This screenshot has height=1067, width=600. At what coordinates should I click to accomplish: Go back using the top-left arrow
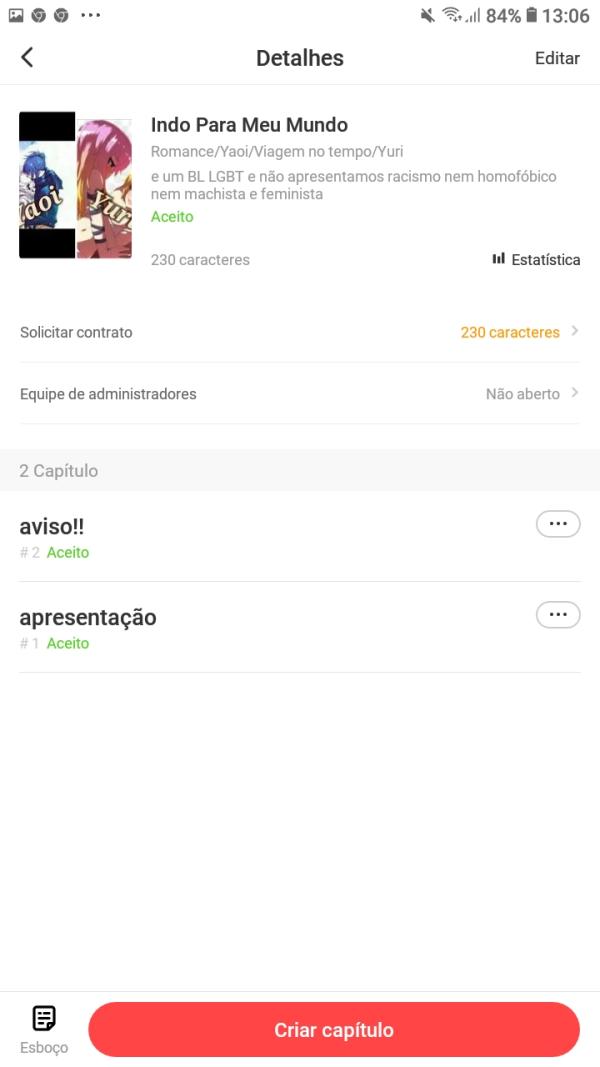27,58
